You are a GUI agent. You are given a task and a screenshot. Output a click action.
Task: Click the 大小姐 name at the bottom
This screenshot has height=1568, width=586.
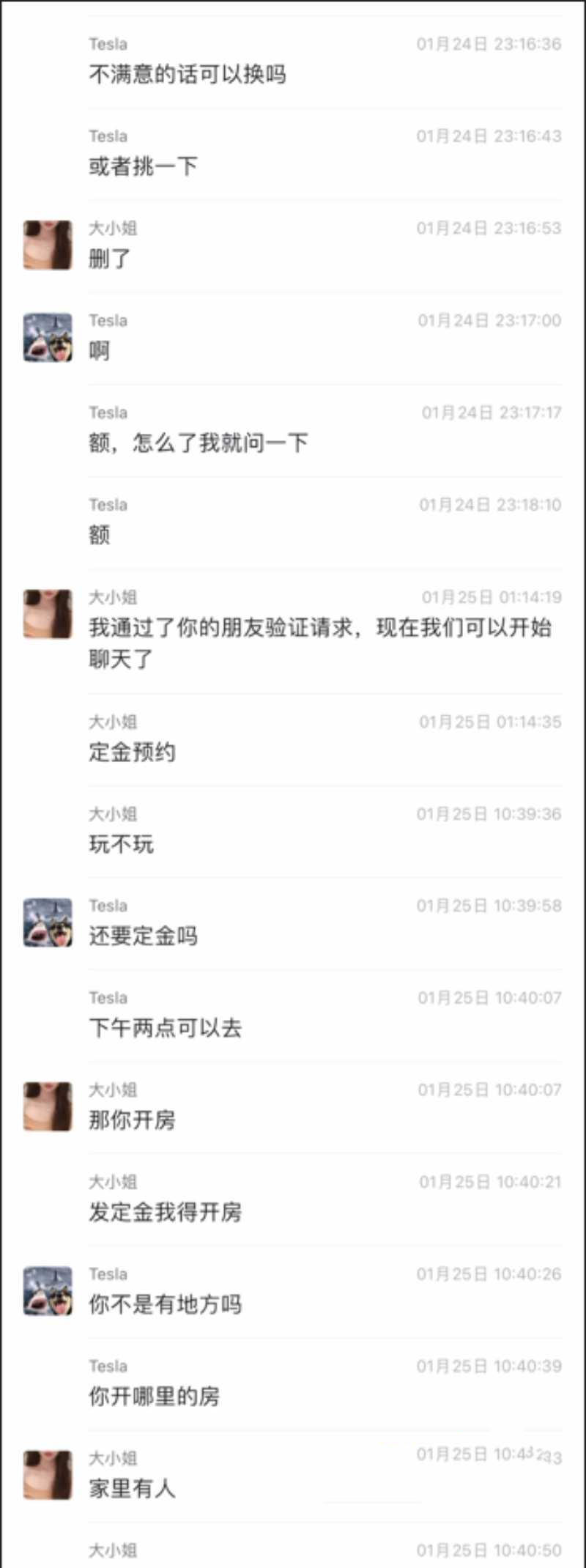point(114,1550)
